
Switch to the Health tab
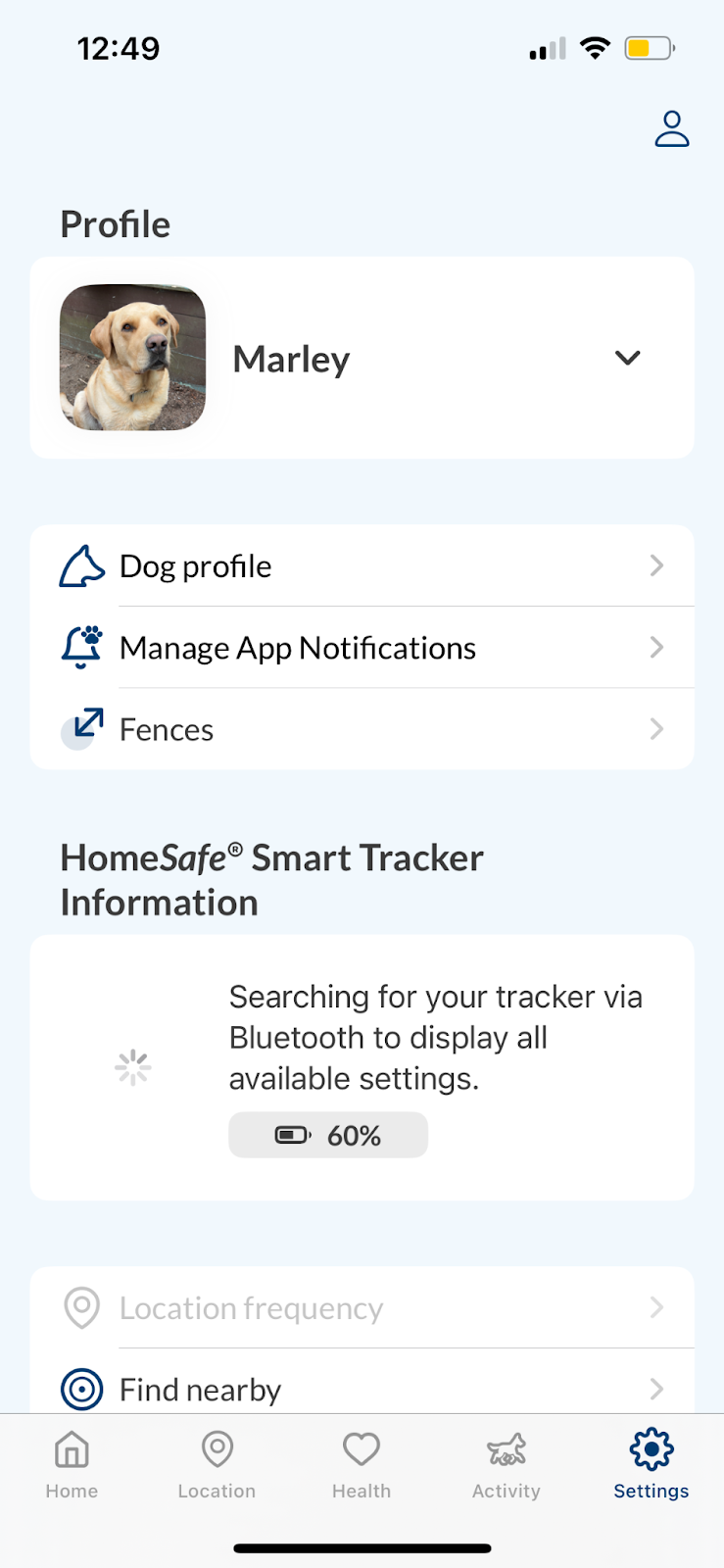pos(362,1464)
